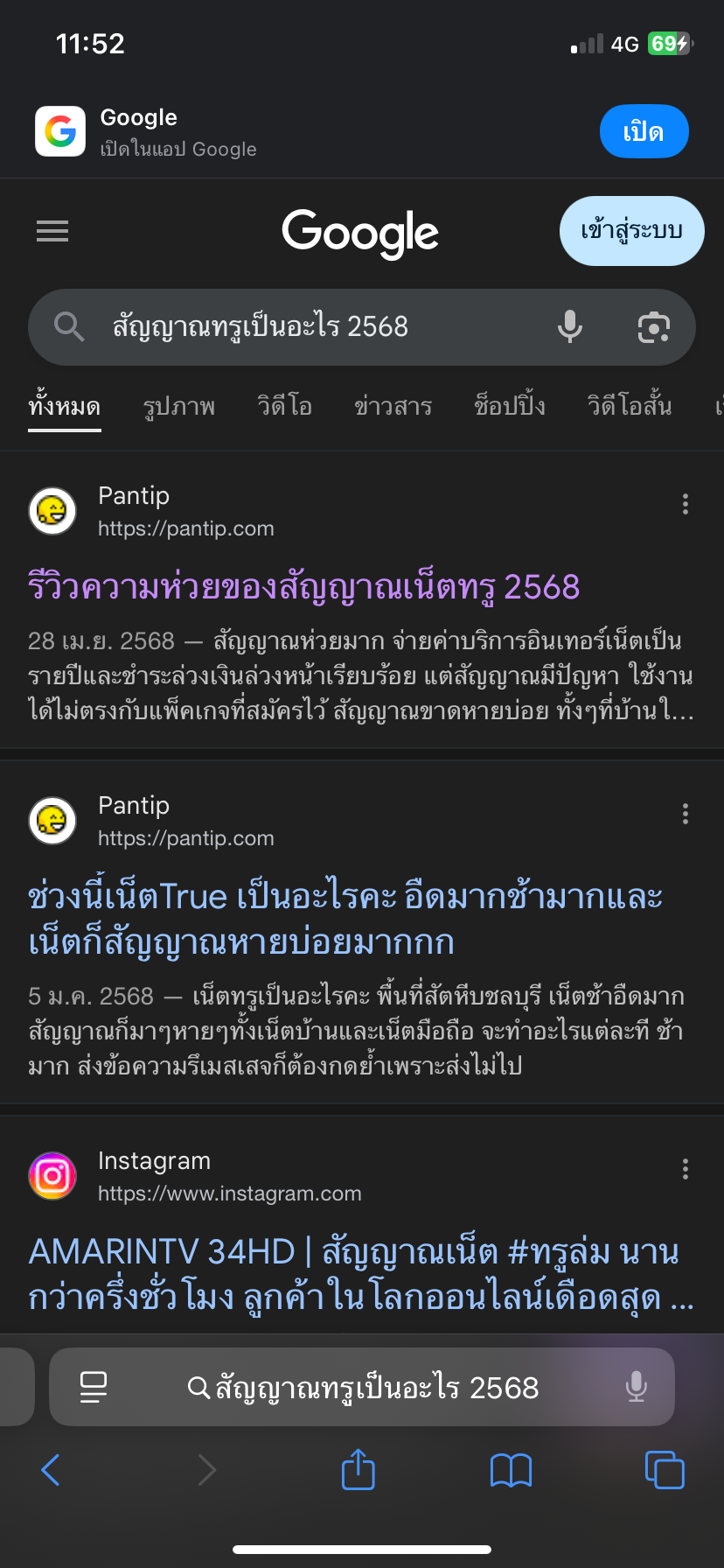This screenshot has width=724, height=1568.
Task: Open the AMARINTV 34HD Instagram result
Action: [361, 1274]
